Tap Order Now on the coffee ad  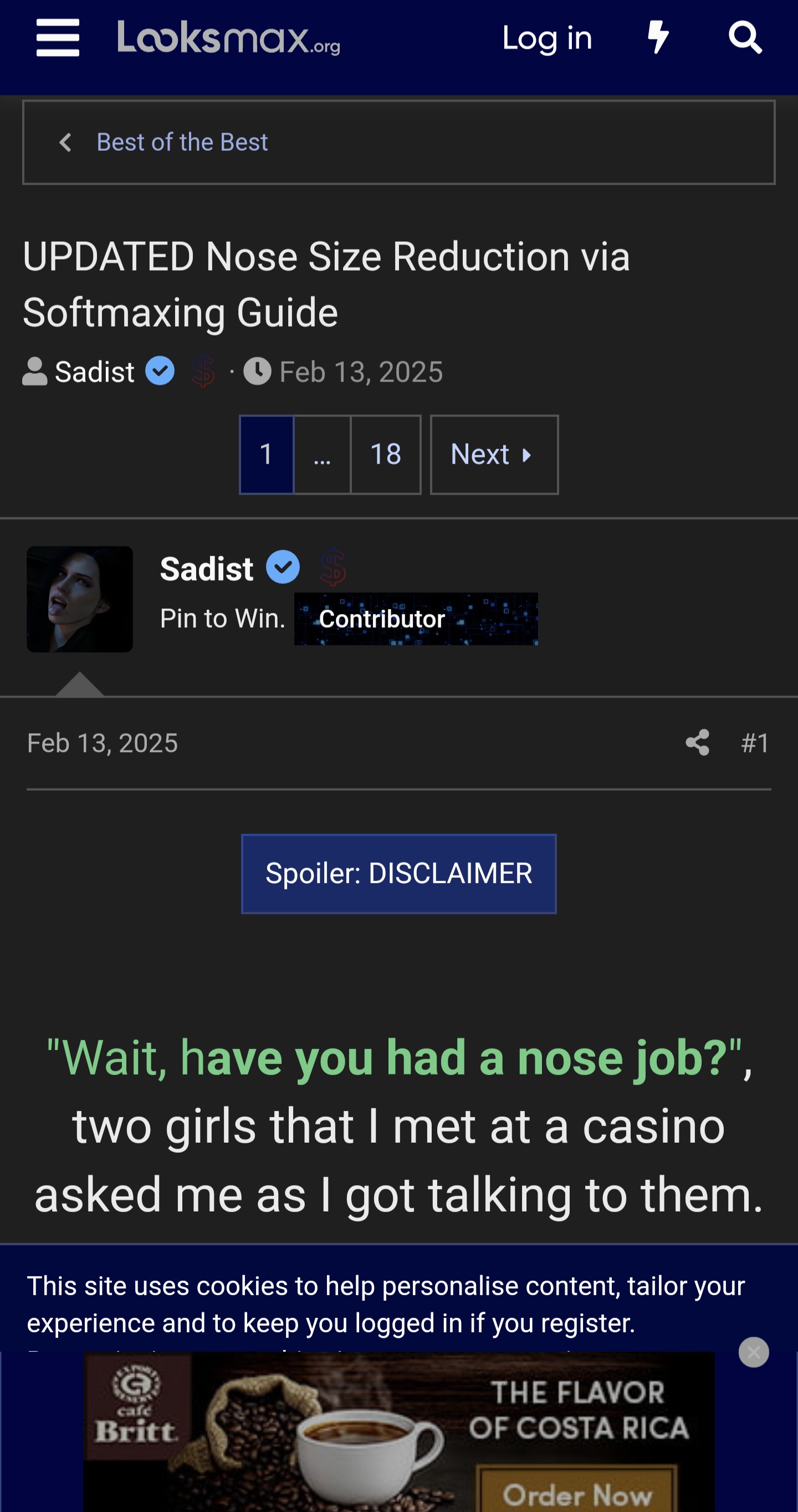(x=577, y=1493)
